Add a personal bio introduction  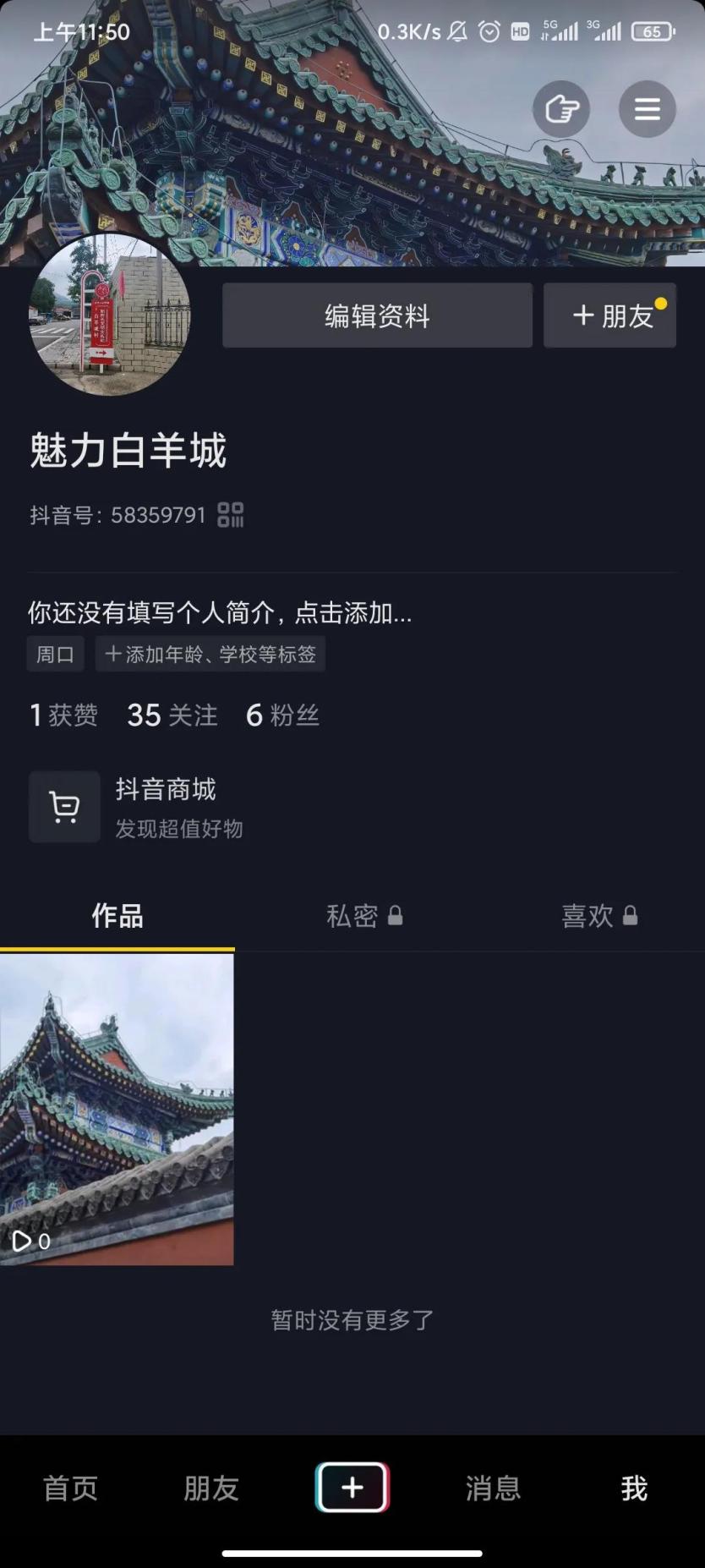[x=220, y=612]
